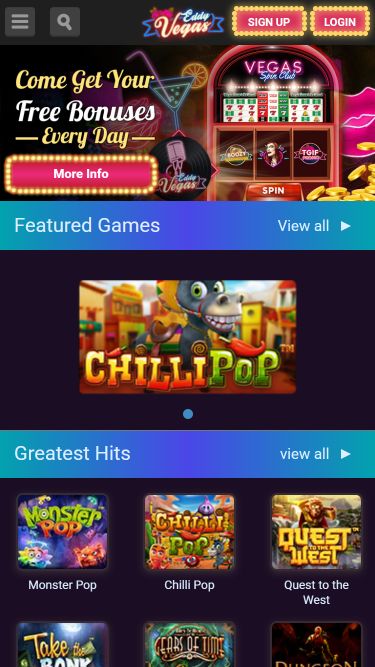Open the featured ChilliPop game banner
The width and height of the screenshot is (375, 667).
point(188,336)
